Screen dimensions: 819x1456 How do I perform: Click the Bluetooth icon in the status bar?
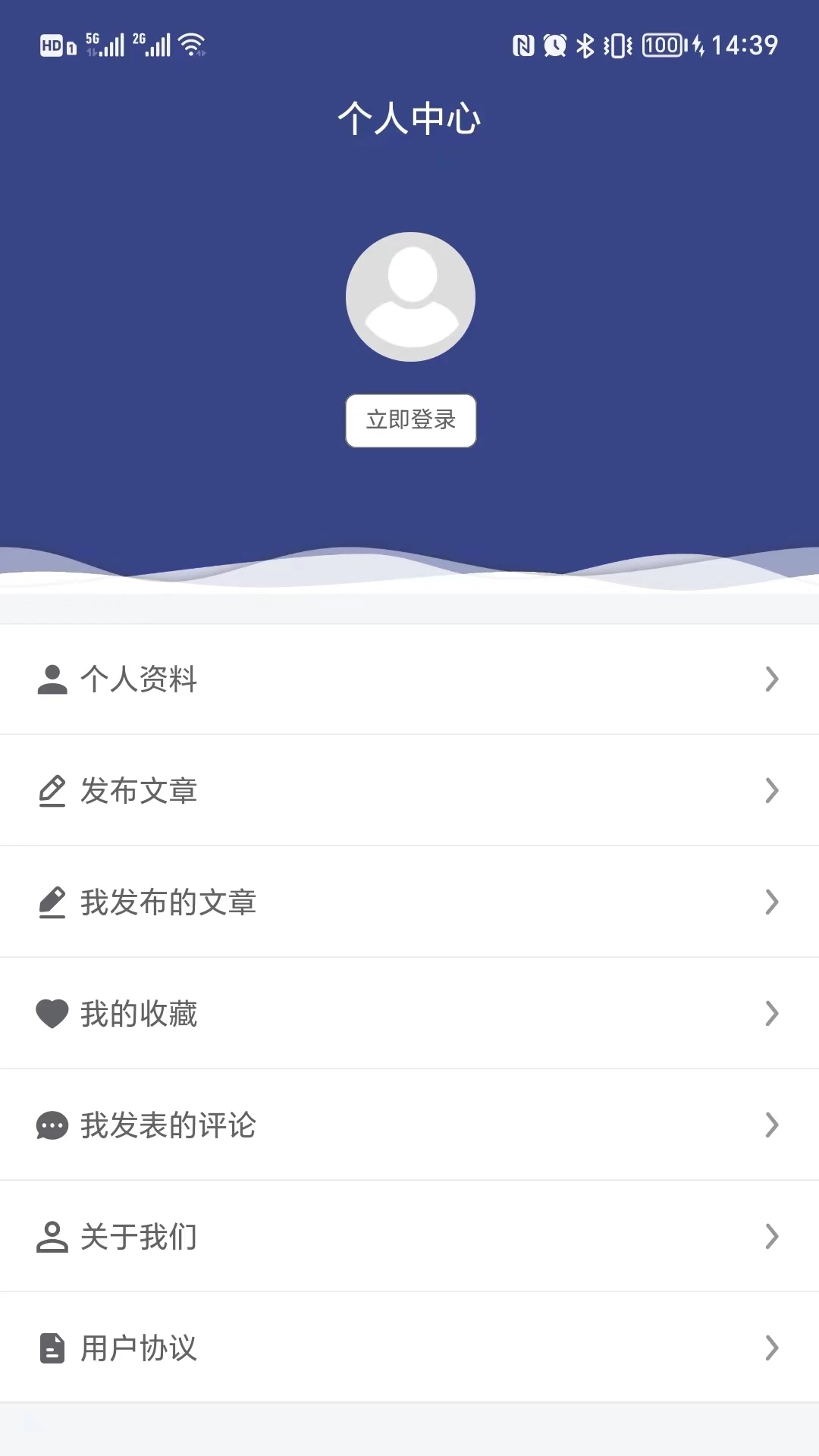pyautogui.click(x=586, y=45)
